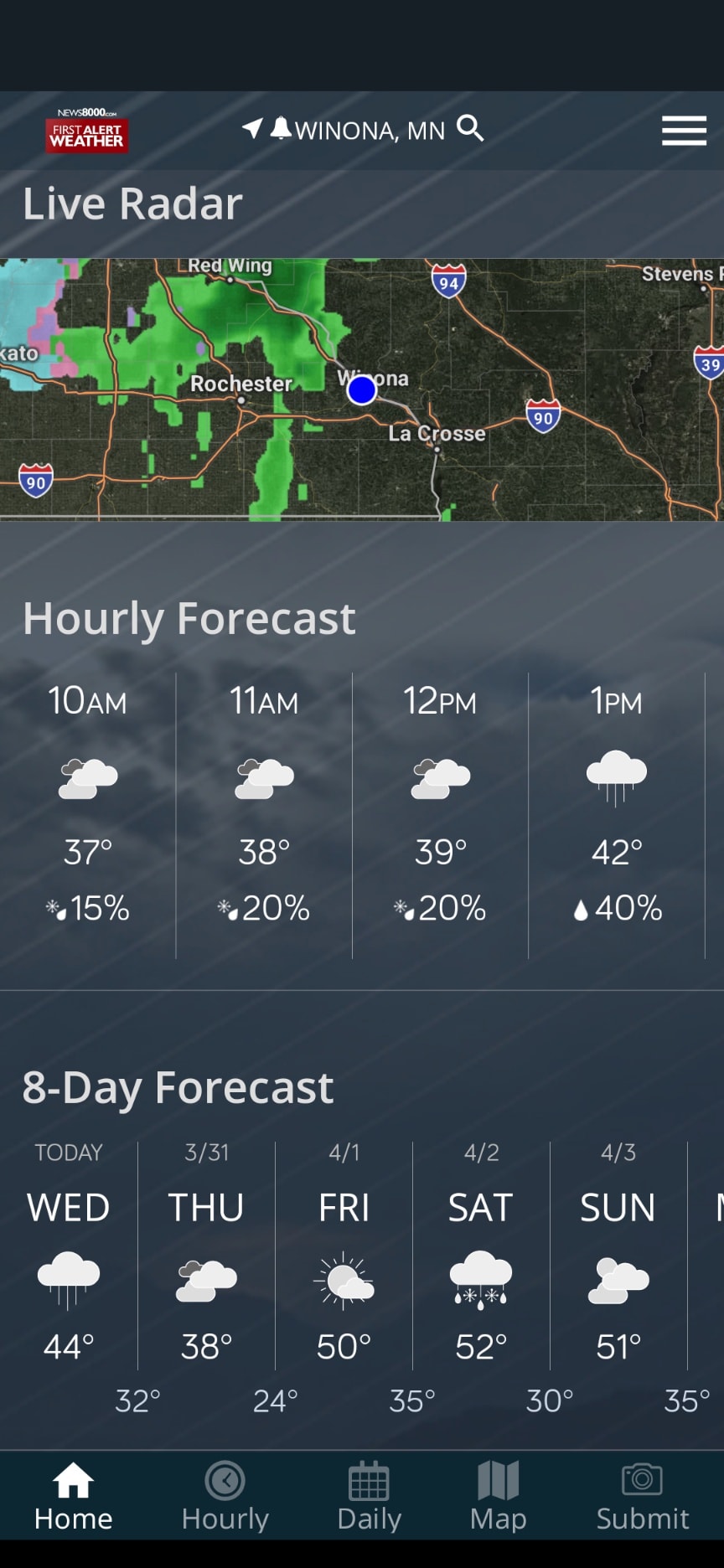Switch to the Hourly tab
This screenshot has height=1568, width=724.
[x=225, y=1497]
